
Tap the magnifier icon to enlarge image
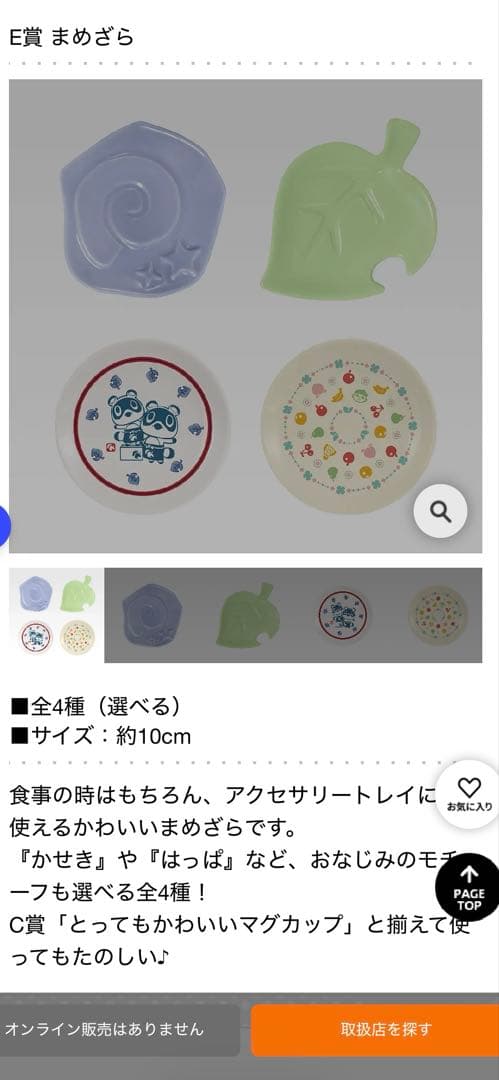click(440, 511)
